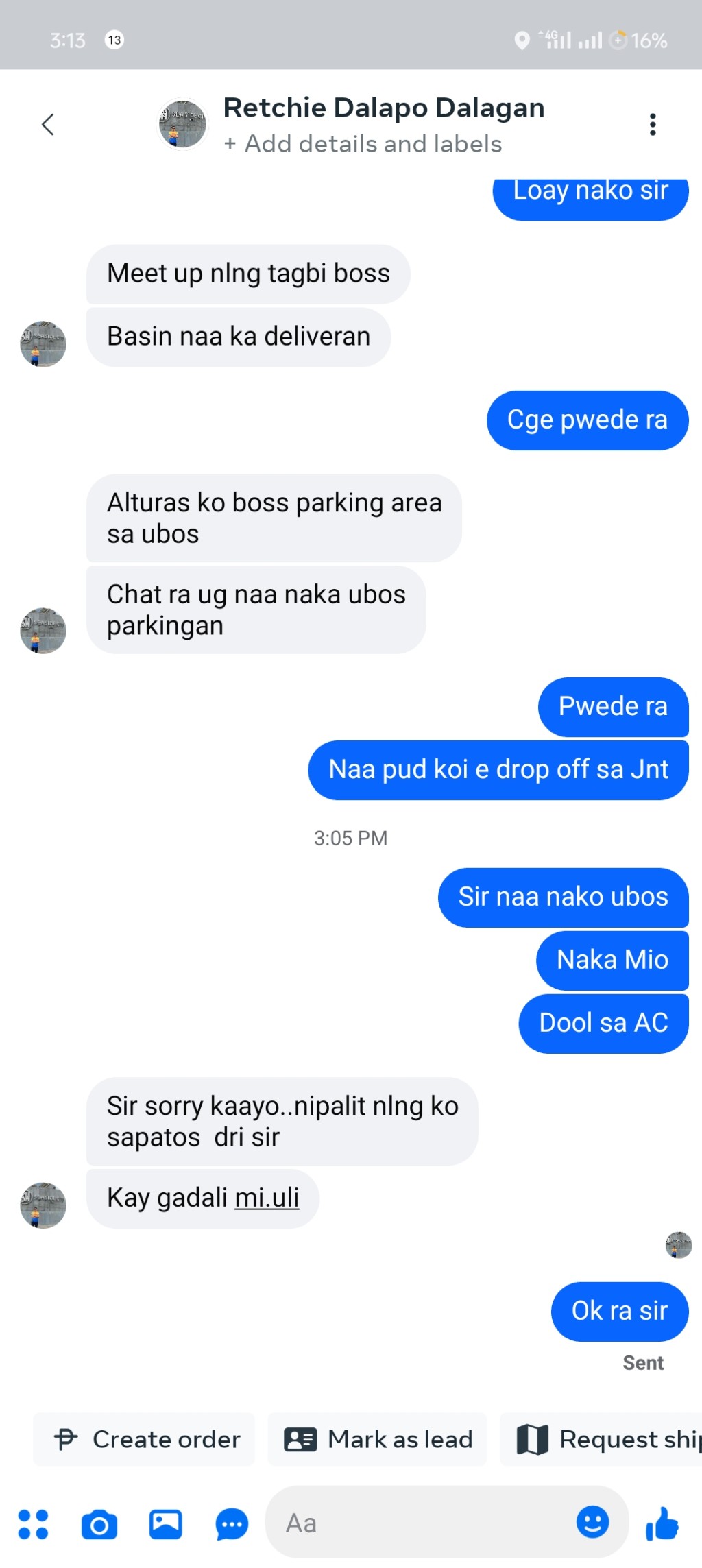Open the three-dot overflow menu
The width and height of the screenshot is (702, 1568).
652,125
